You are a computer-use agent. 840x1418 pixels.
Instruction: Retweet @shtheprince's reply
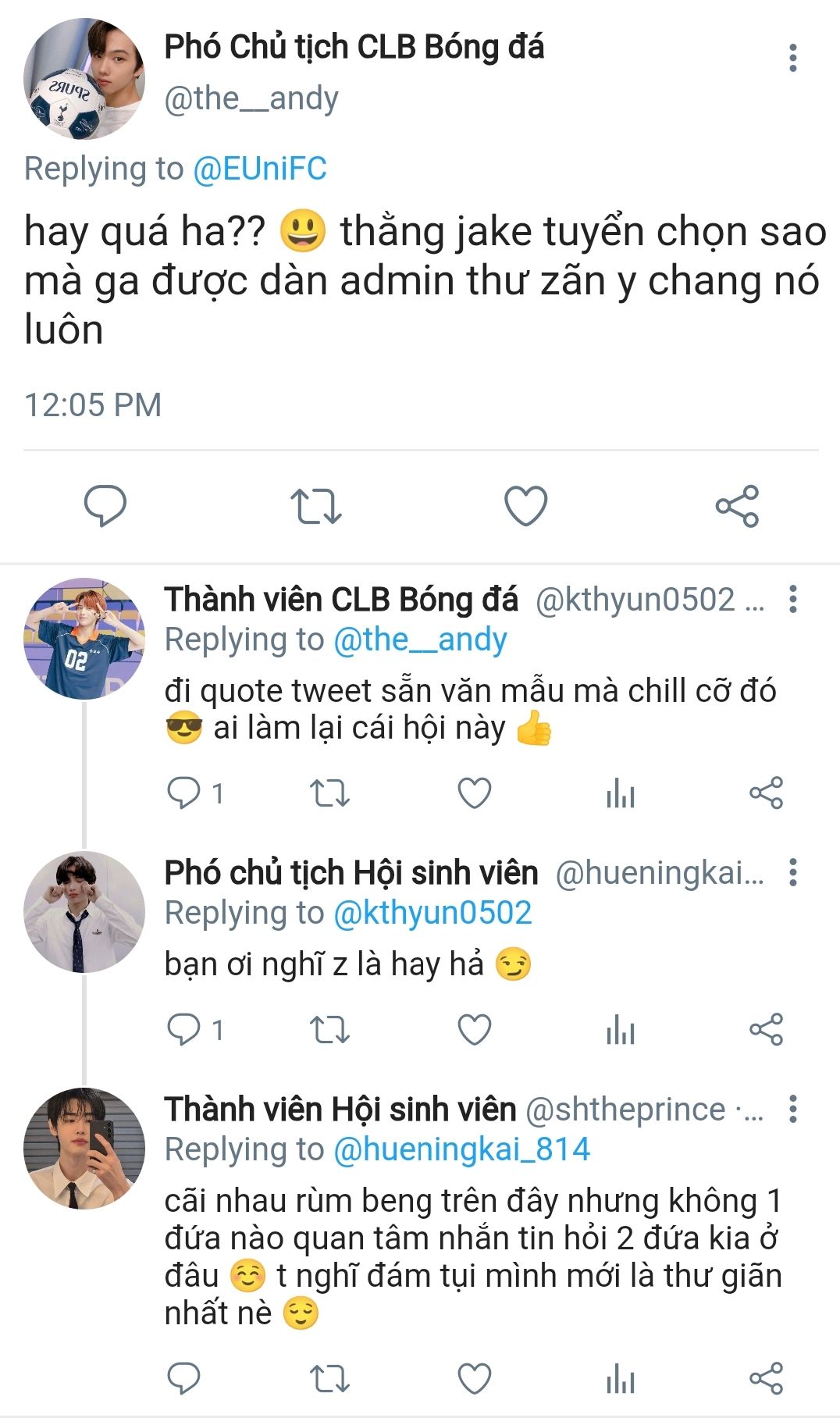tap(329, 1379)
